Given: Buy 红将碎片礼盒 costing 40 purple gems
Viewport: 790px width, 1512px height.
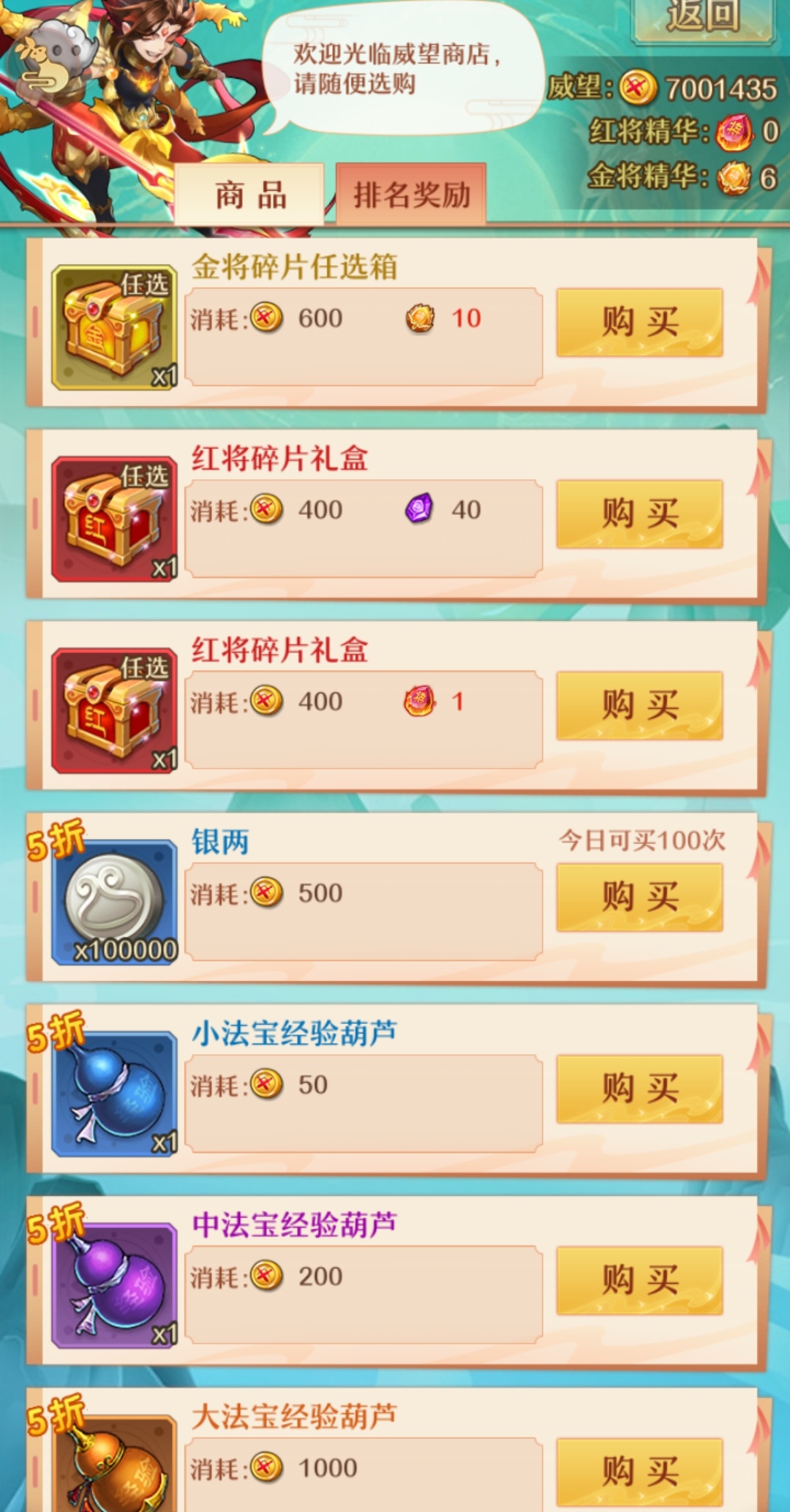Looking at the screenshot, I should tap(639, 514).
